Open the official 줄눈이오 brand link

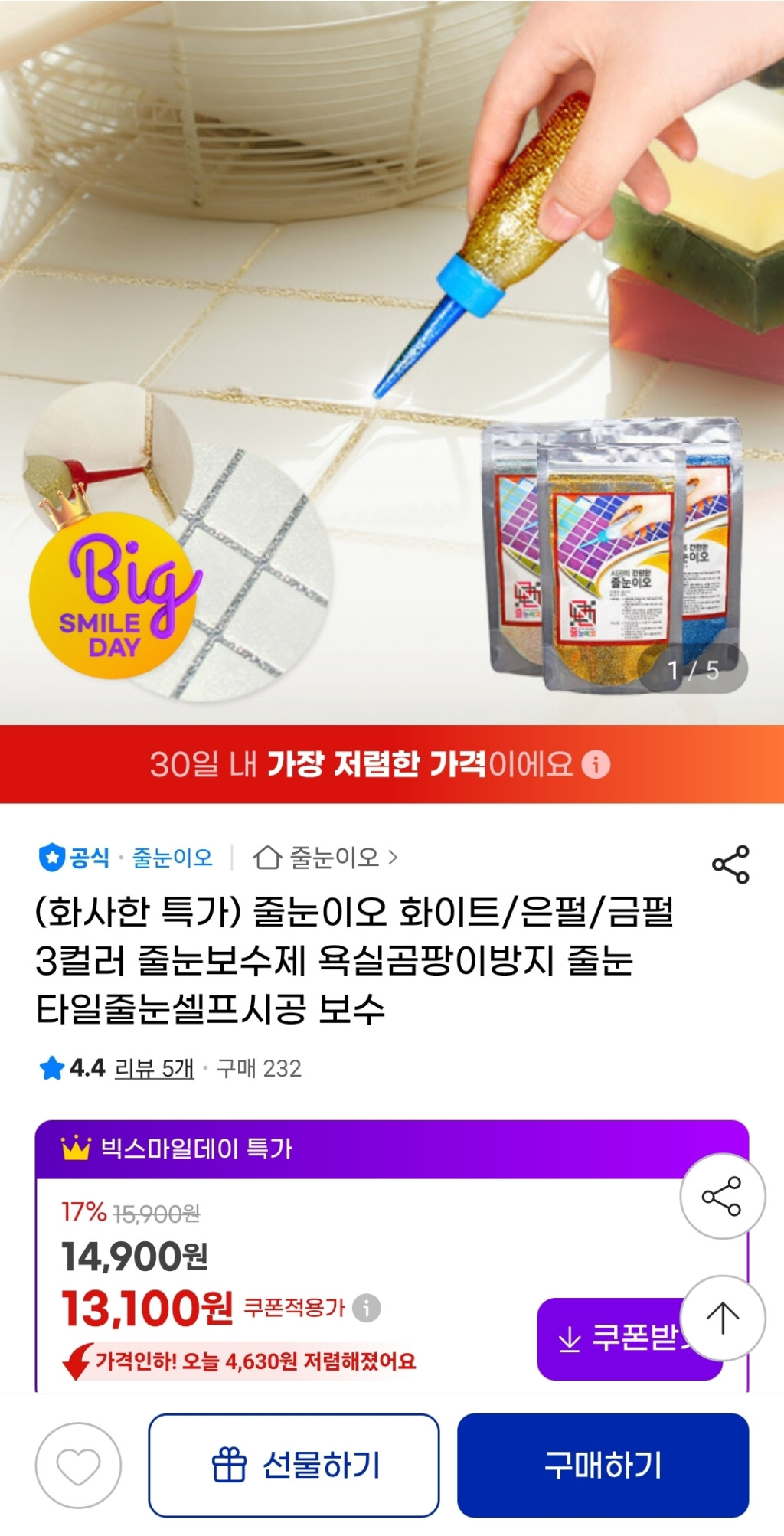point(126,858)
